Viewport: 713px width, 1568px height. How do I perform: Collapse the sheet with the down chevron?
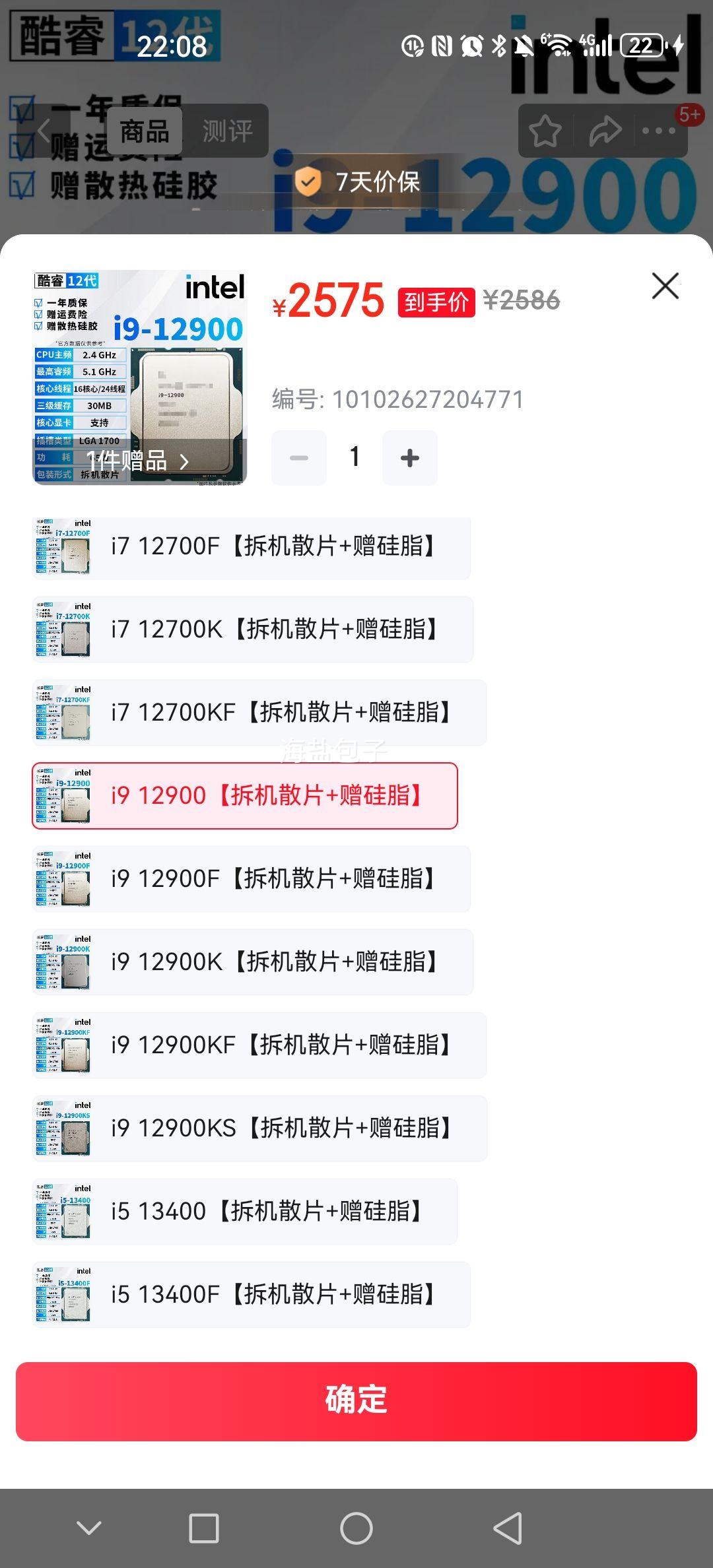pos(89,1527)
